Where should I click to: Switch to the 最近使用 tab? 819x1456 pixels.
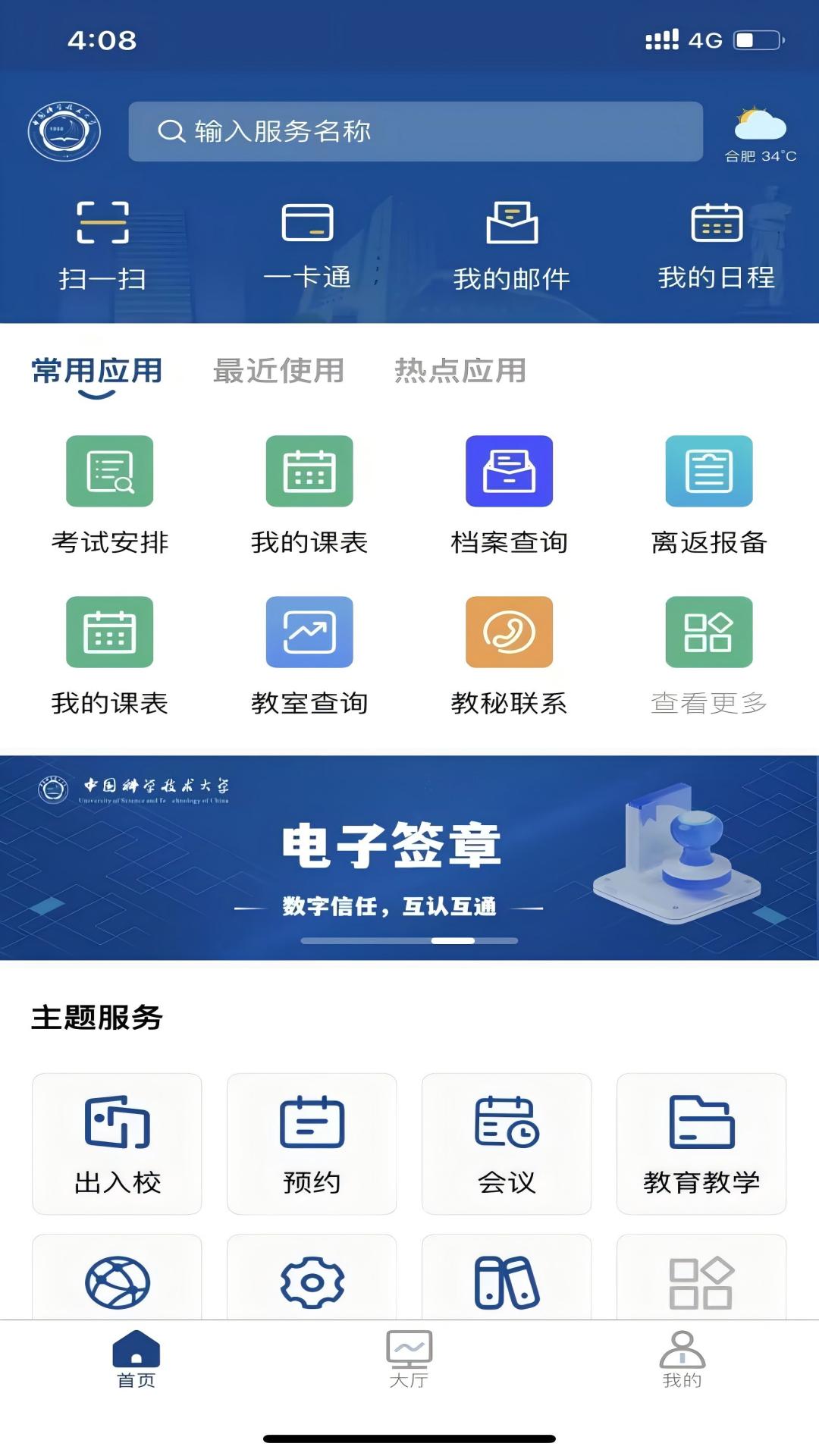[x=278, y=370]
